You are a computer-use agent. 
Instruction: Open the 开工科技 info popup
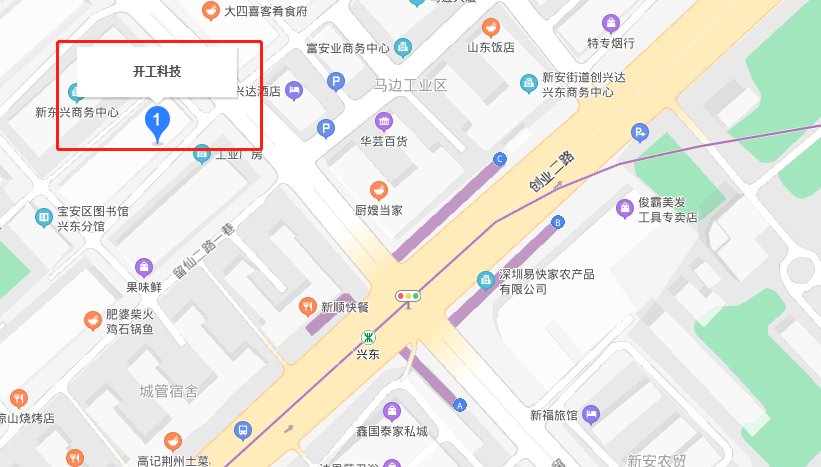pos(157,71)
